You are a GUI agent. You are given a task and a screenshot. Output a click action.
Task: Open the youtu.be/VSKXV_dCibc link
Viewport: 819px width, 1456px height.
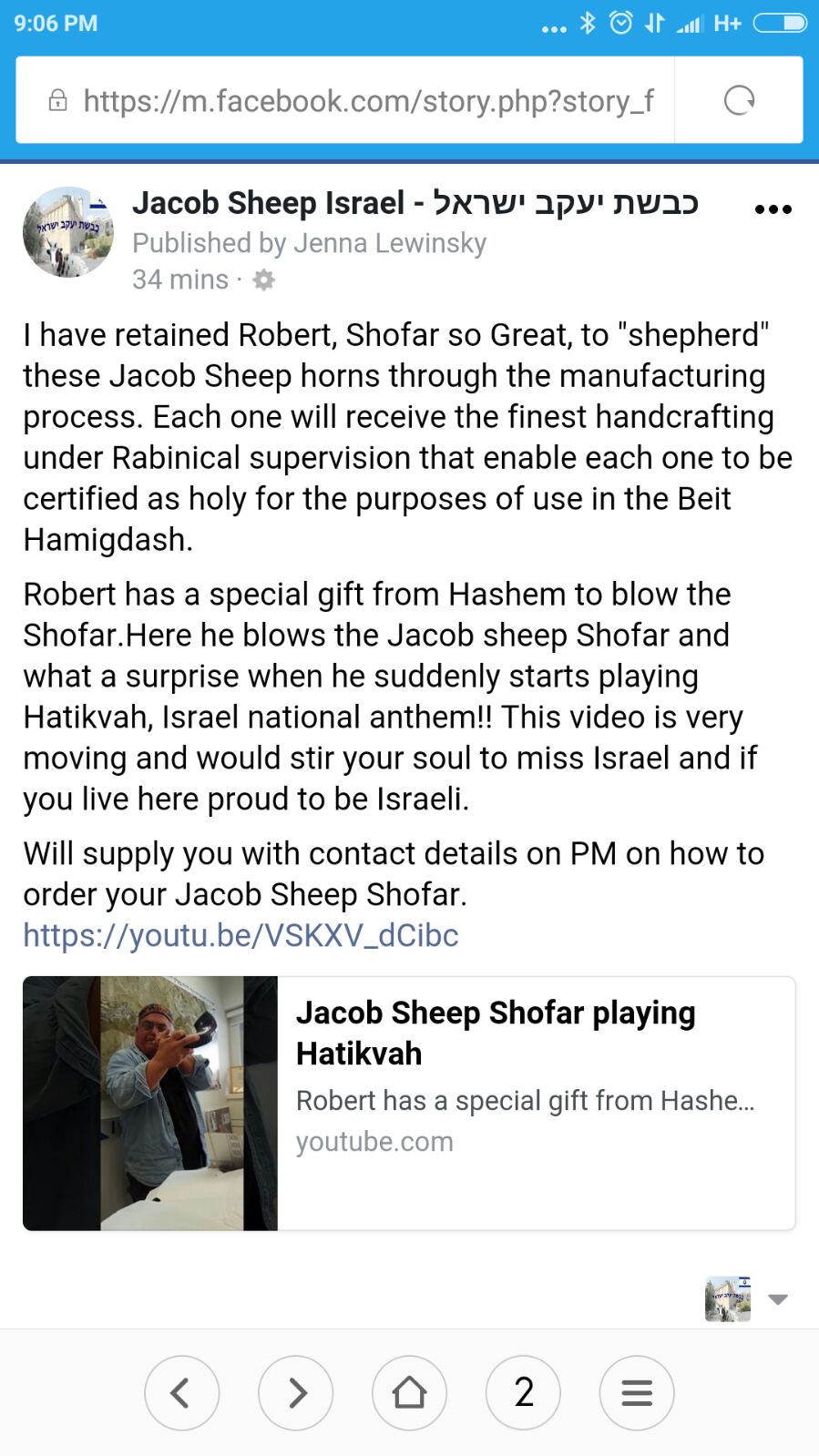pyautogui.click(x=241, y=935)
